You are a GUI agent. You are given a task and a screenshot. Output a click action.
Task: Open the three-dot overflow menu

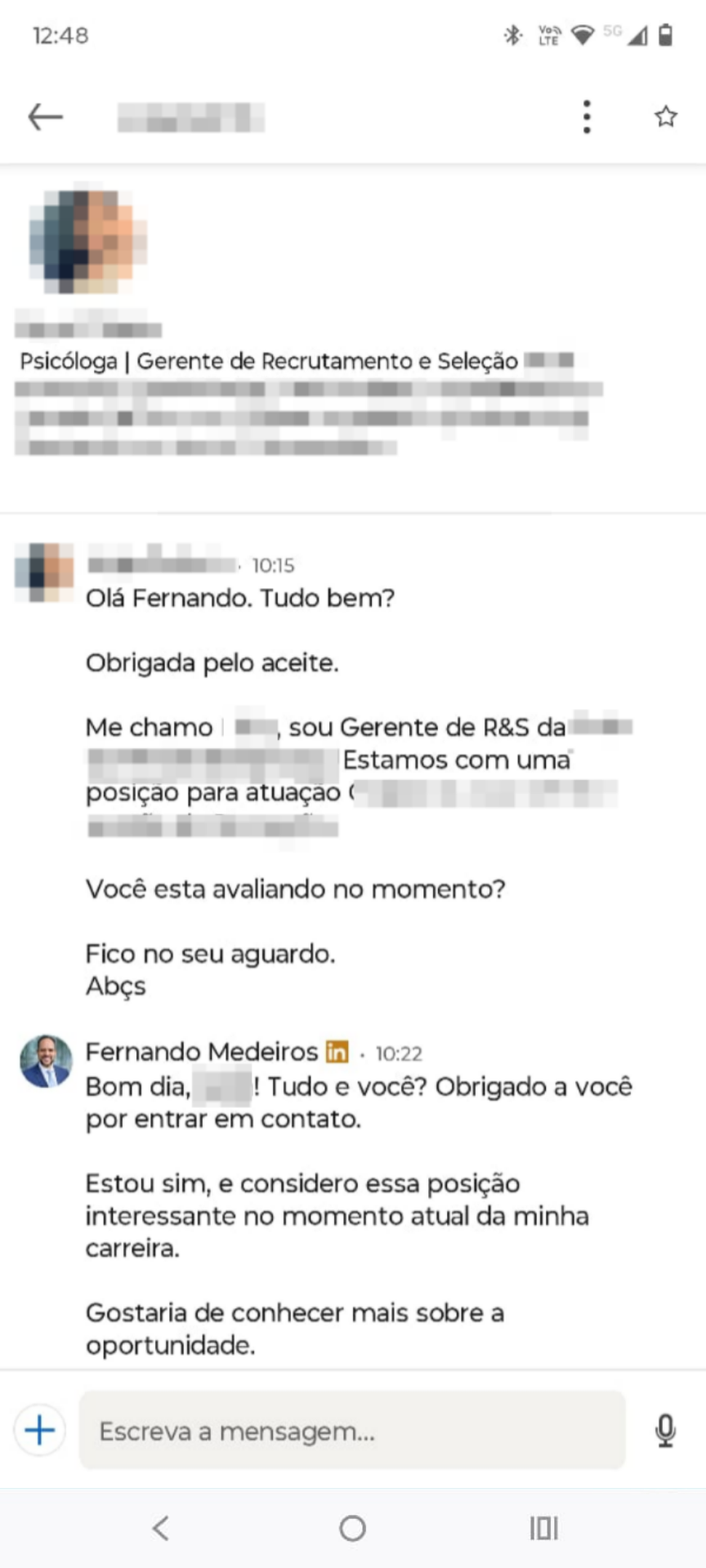click(587, 117)
